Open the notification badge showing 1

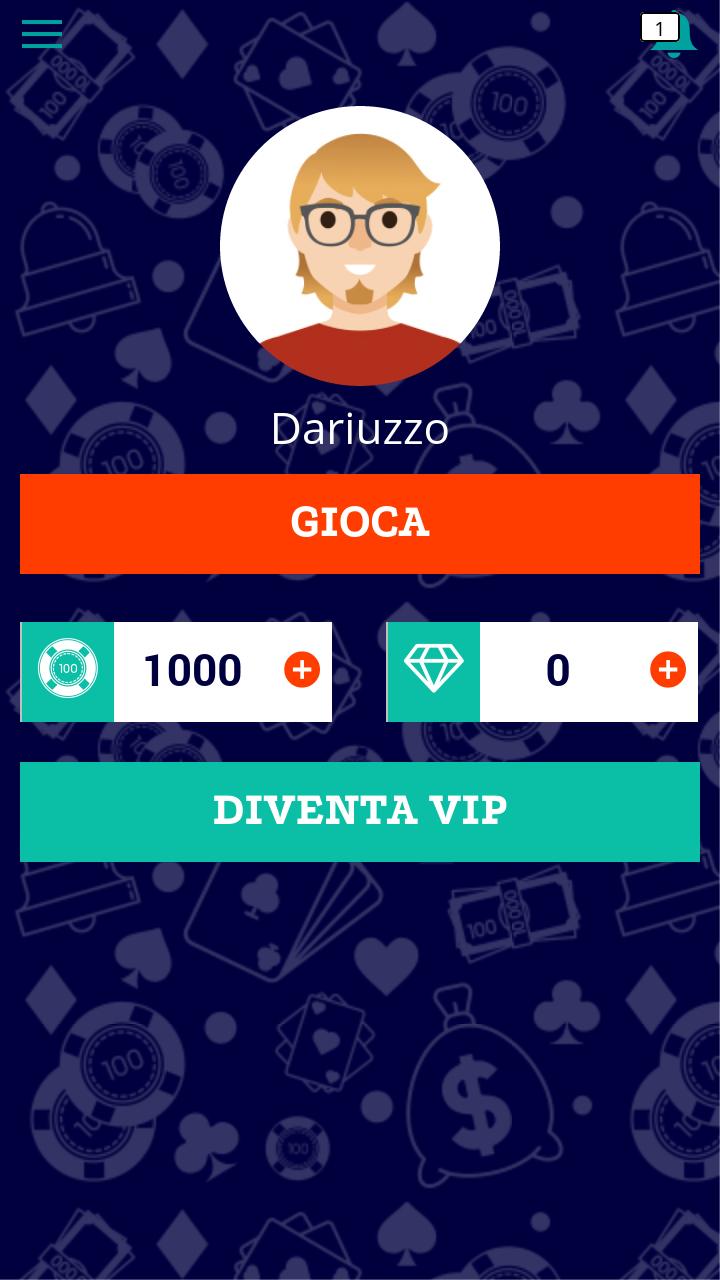[658, 28]
